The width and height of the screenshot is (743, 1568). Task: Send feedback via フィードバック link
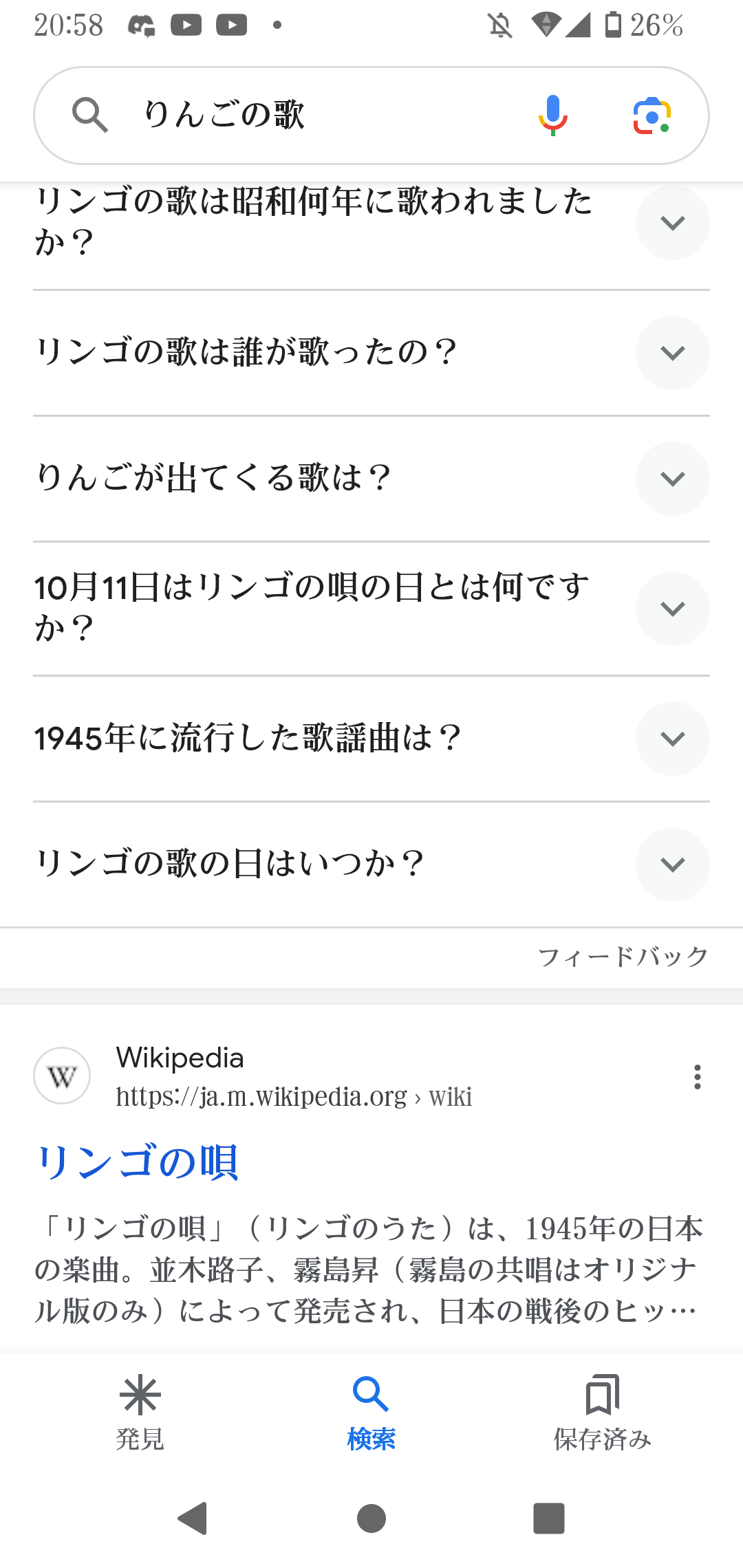623,957
